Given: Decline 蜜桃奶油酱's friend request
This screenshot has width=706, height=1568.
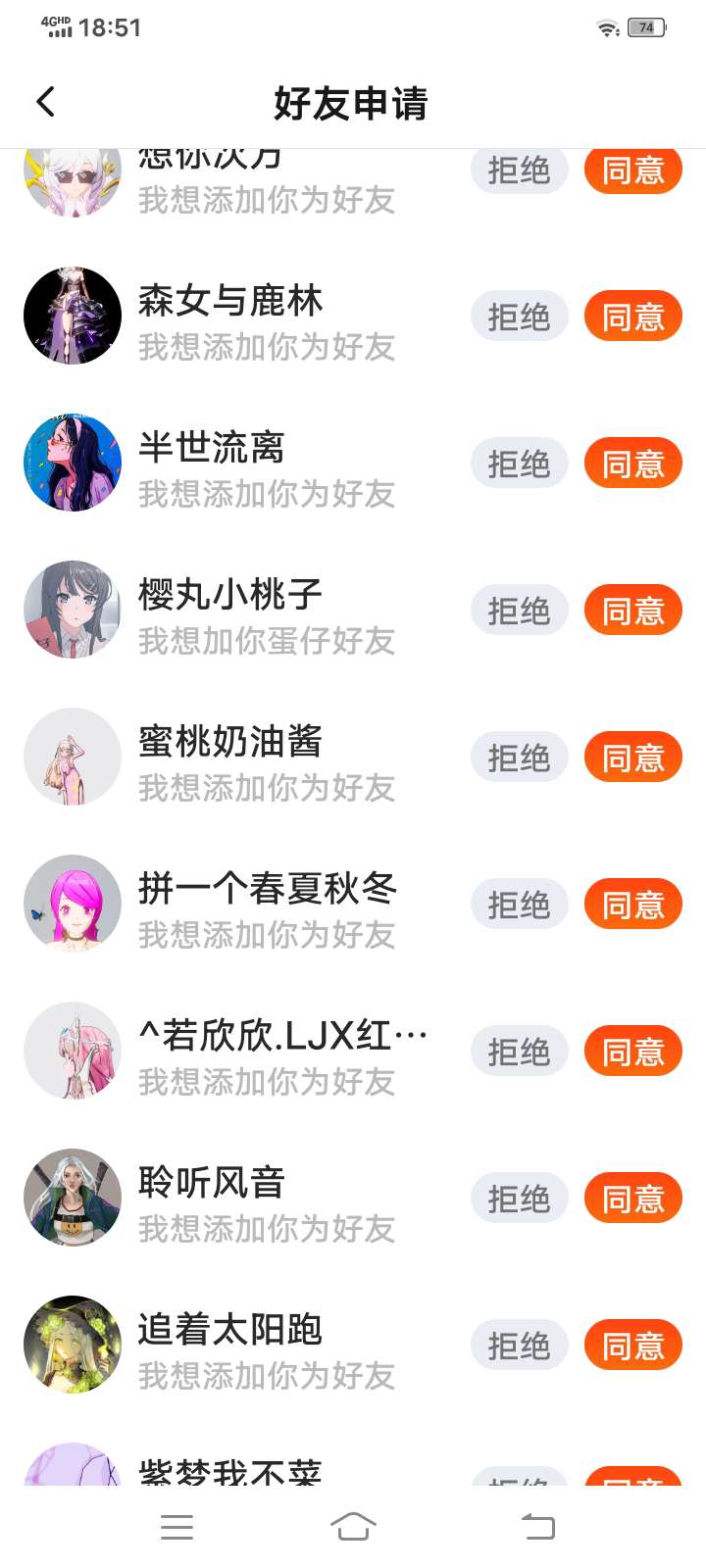Looking at the screenshot, I should click(519, 758).
